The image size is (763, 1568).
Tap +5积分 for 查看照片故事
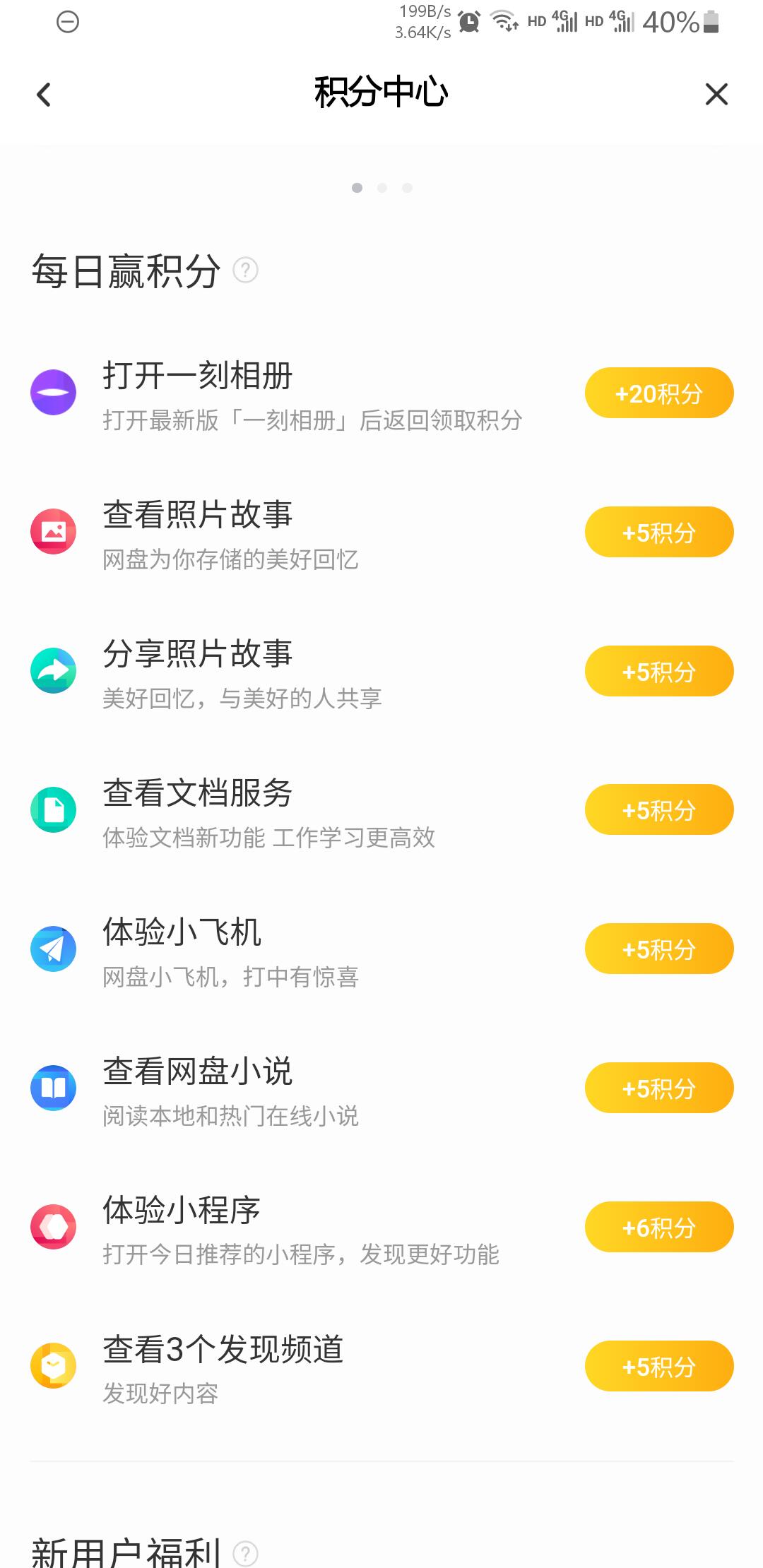[x=658, y=532]
